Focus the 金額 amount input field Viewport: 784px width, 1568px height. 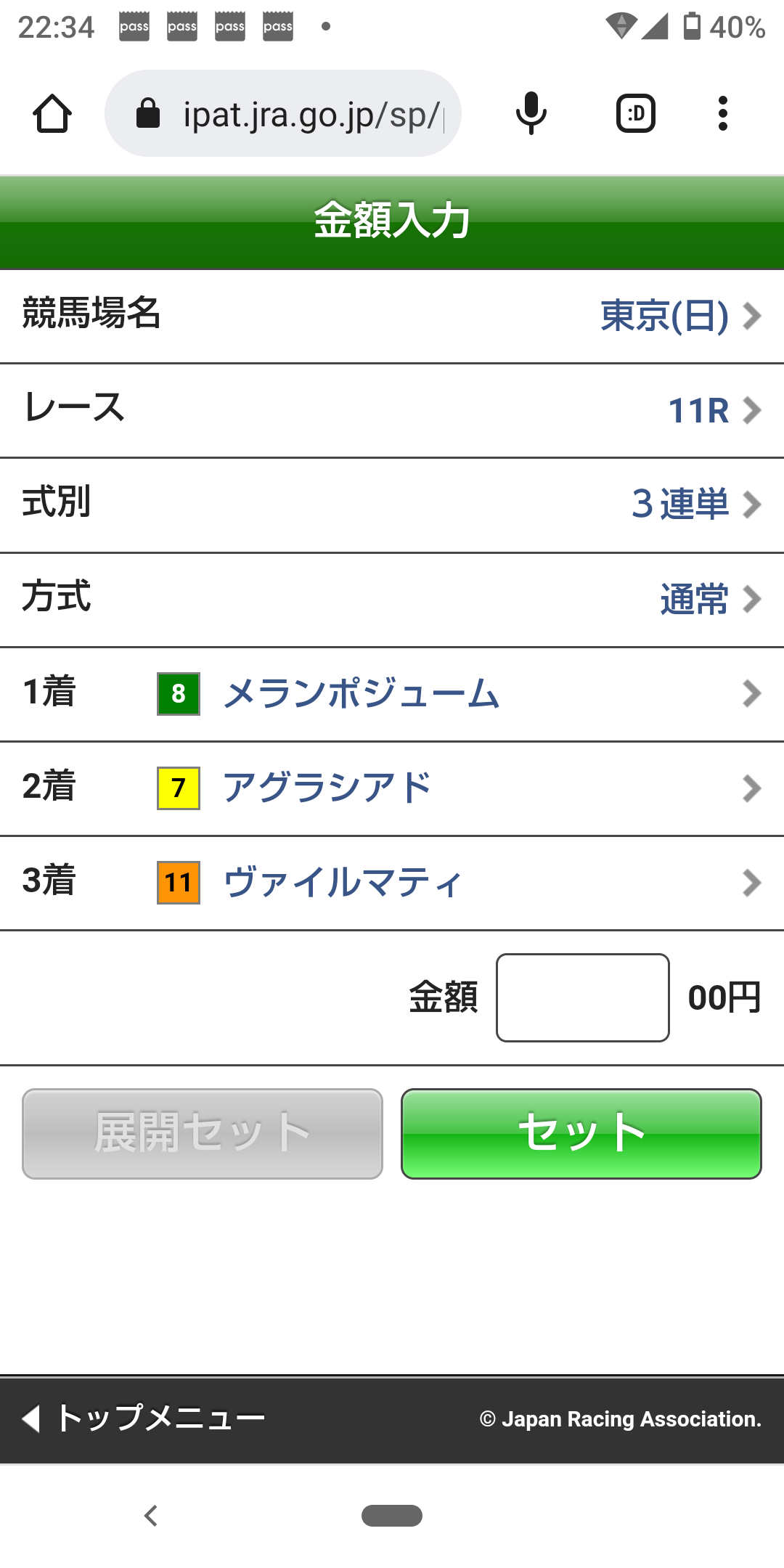point(582,997)
